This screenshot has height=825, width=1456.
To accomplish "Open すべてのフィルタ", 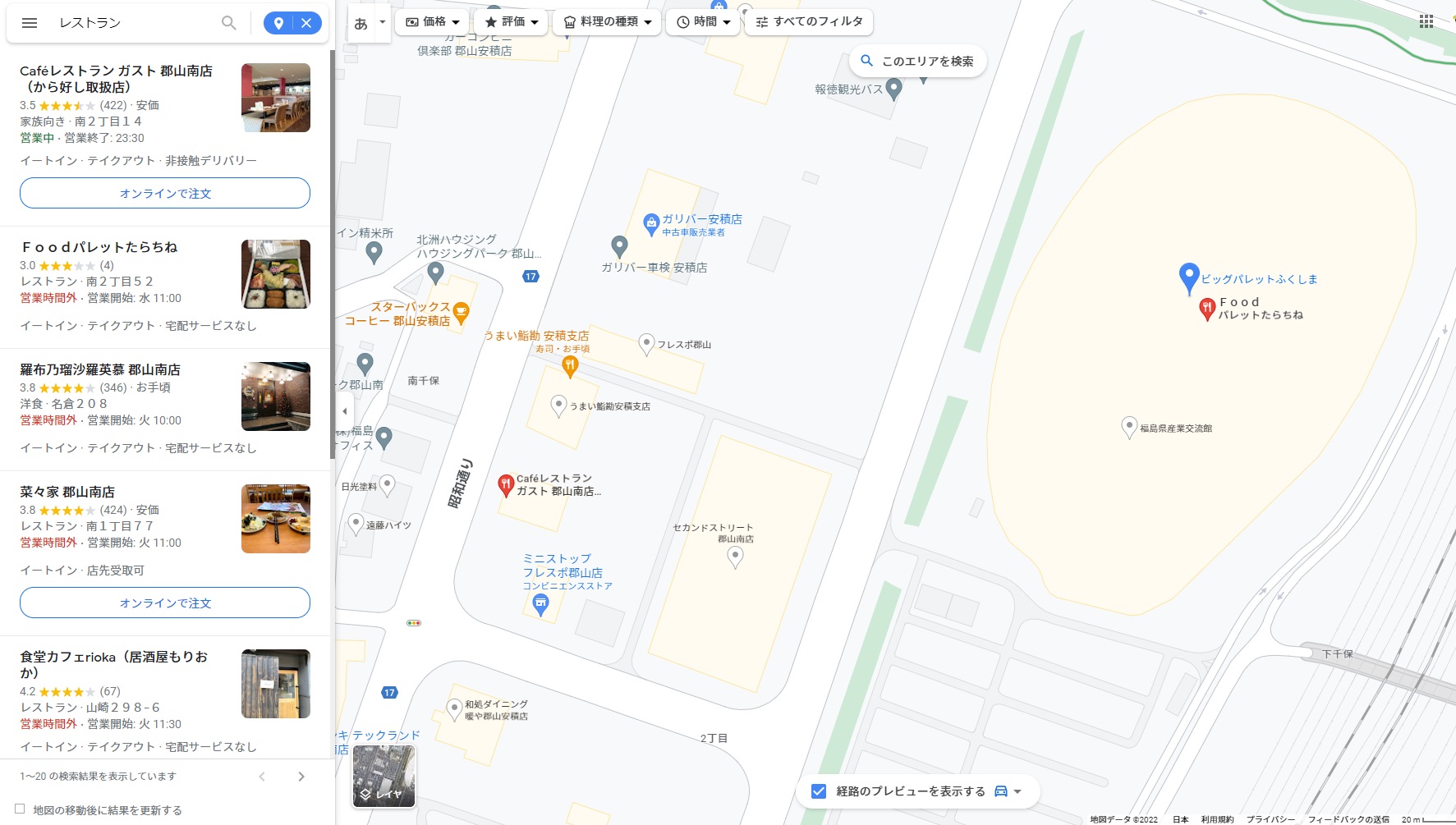I will pos(809,22).
